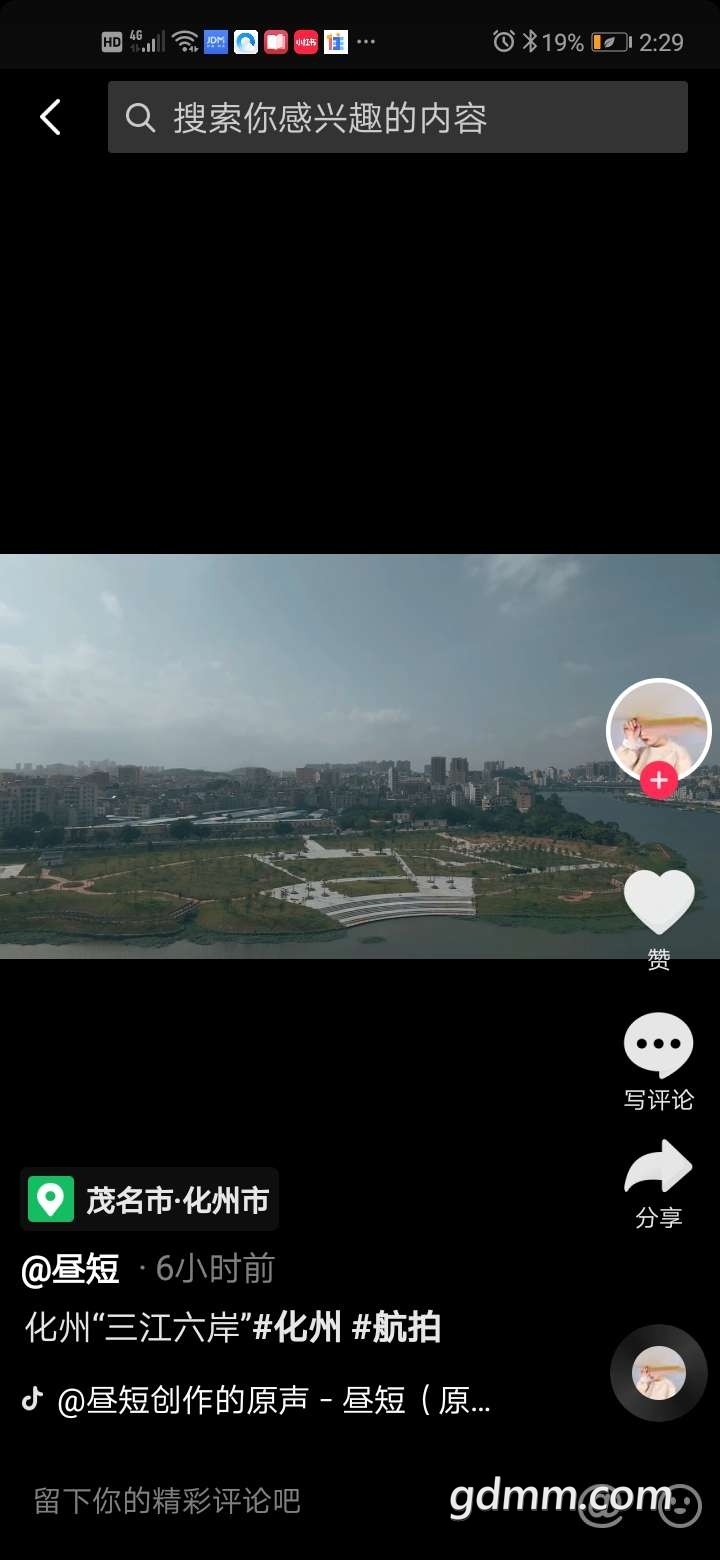The width and height of the screenshot is (720, 1560).
Task: Tap the comment field 留下你的精彩评论吧
Action: click(168, 1501)
